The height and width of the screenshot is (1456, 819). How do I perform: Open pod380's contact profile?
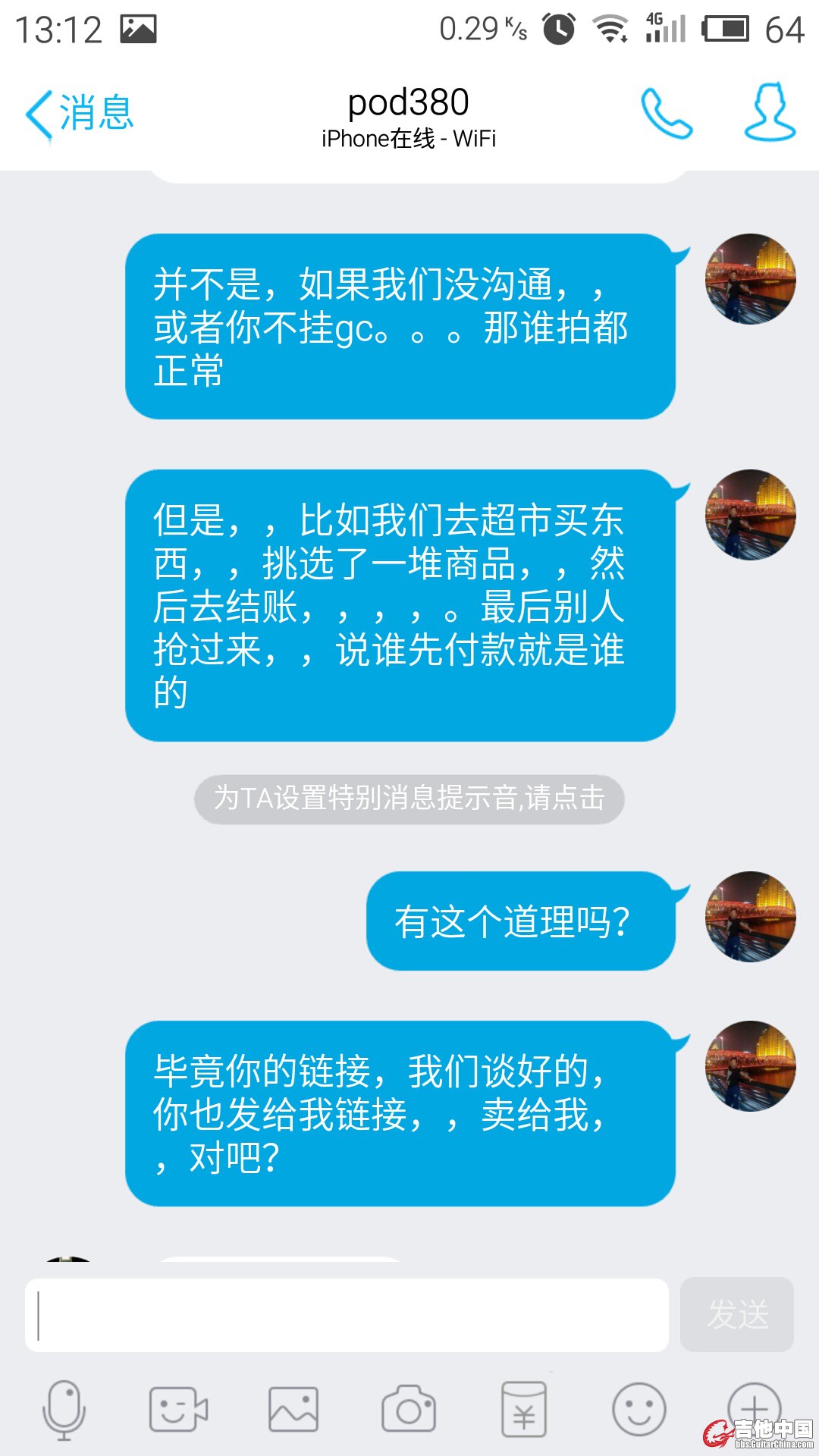[x=769, y=114]
